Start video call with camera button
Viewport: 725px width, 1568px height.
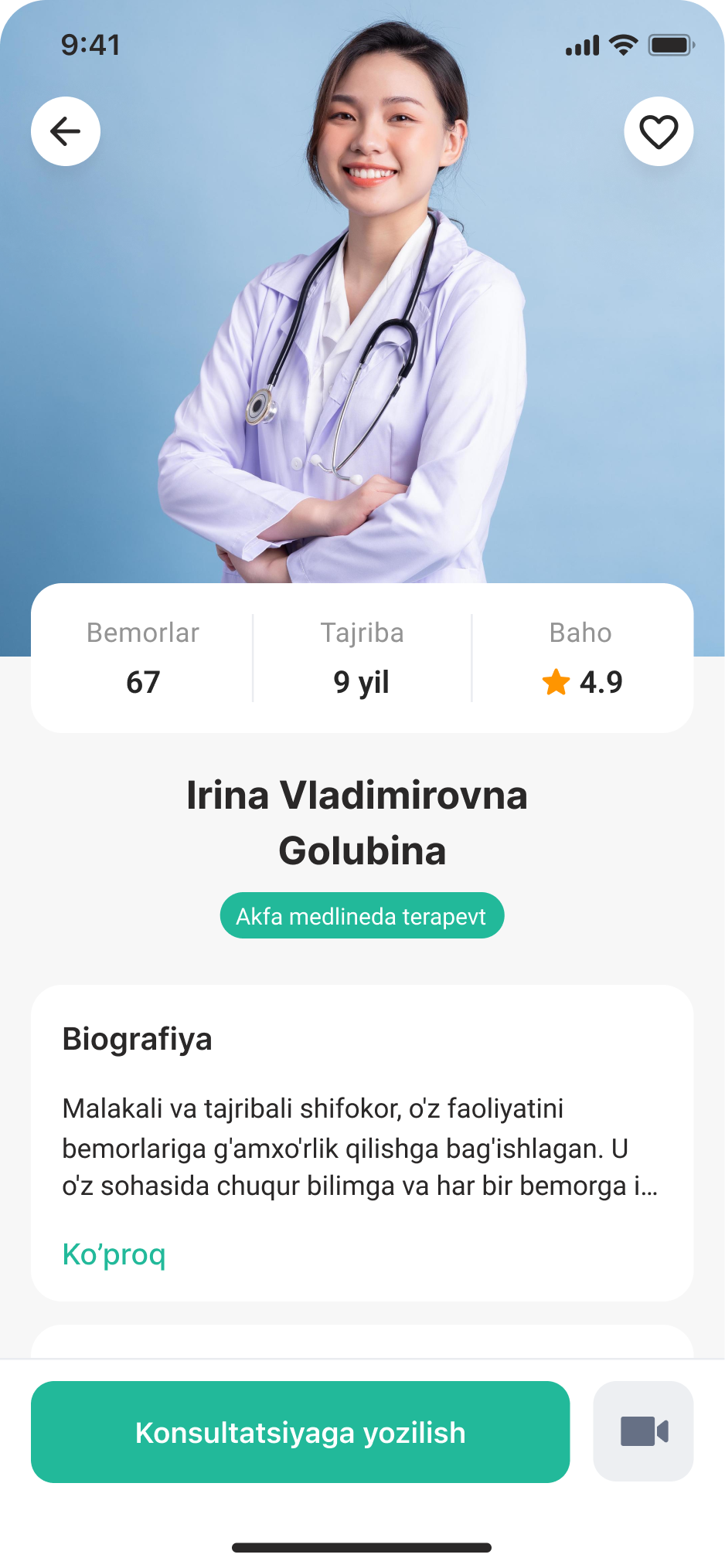click(643, 1431)
